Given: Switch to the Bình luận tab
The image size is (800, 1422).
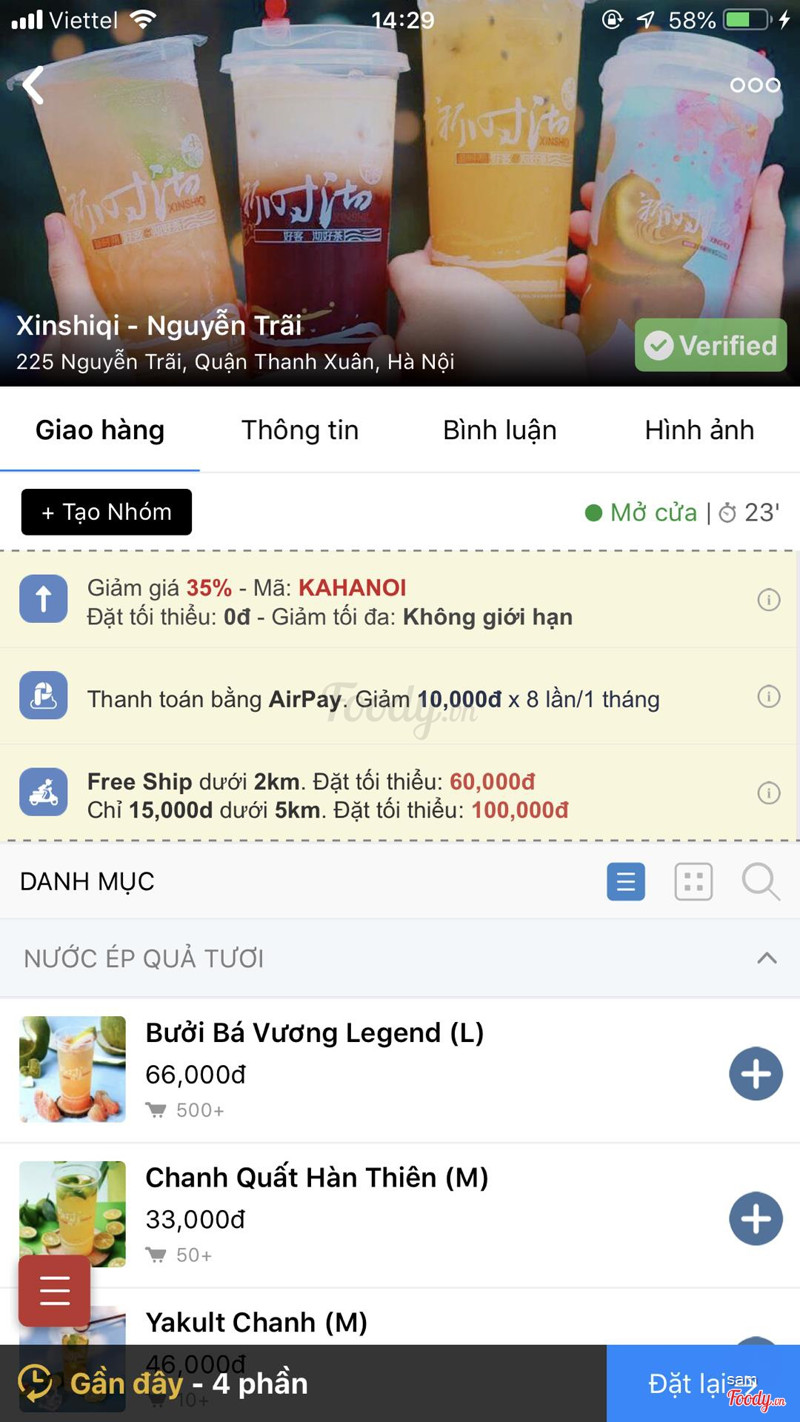Looking at the screenshot, I should [499, 430].
